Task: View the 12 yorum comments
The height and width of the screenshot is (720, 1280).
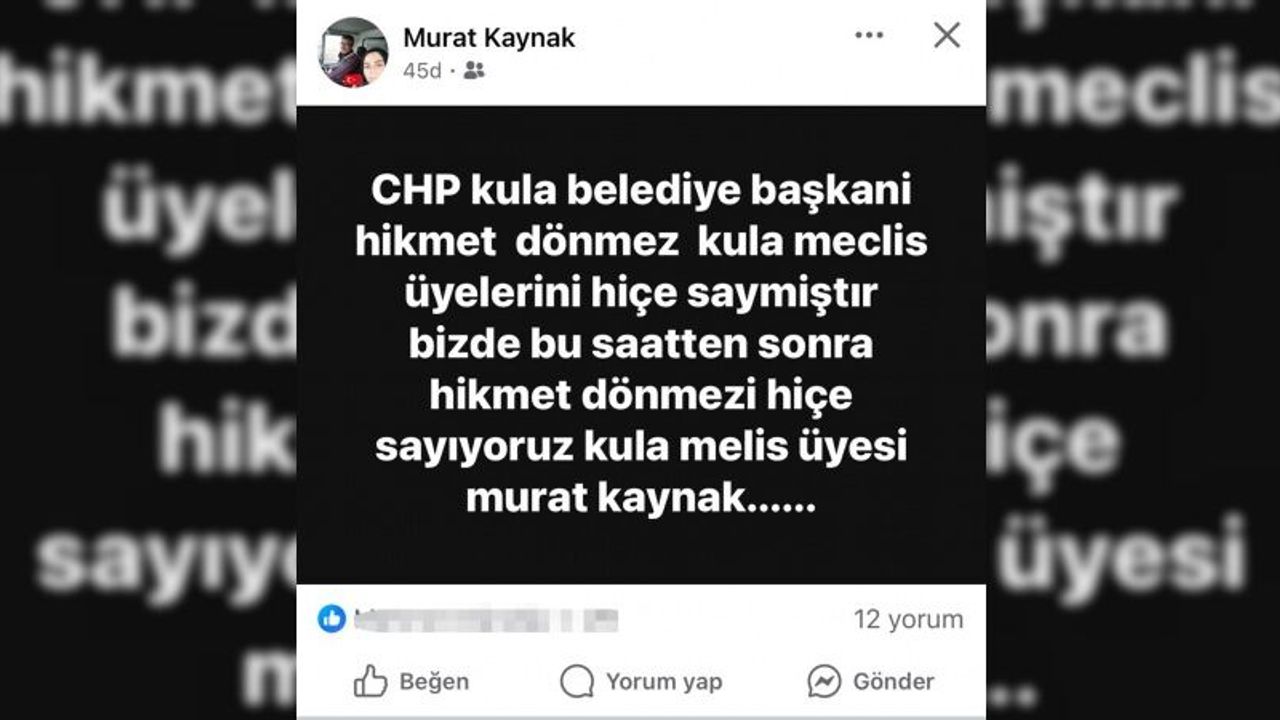Action: tap(908, 620)
